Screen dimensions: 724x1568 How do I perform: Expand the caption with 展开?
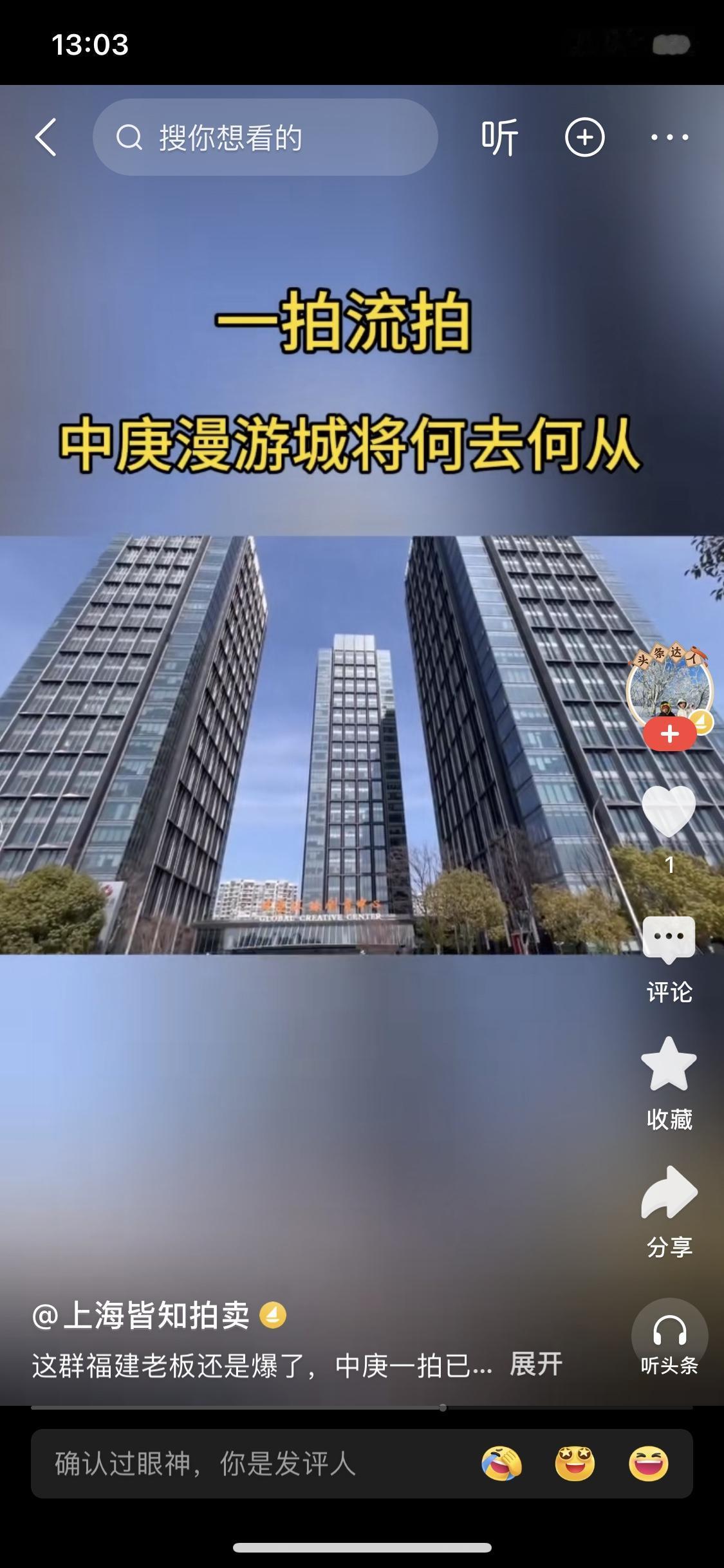(536, 1364)
